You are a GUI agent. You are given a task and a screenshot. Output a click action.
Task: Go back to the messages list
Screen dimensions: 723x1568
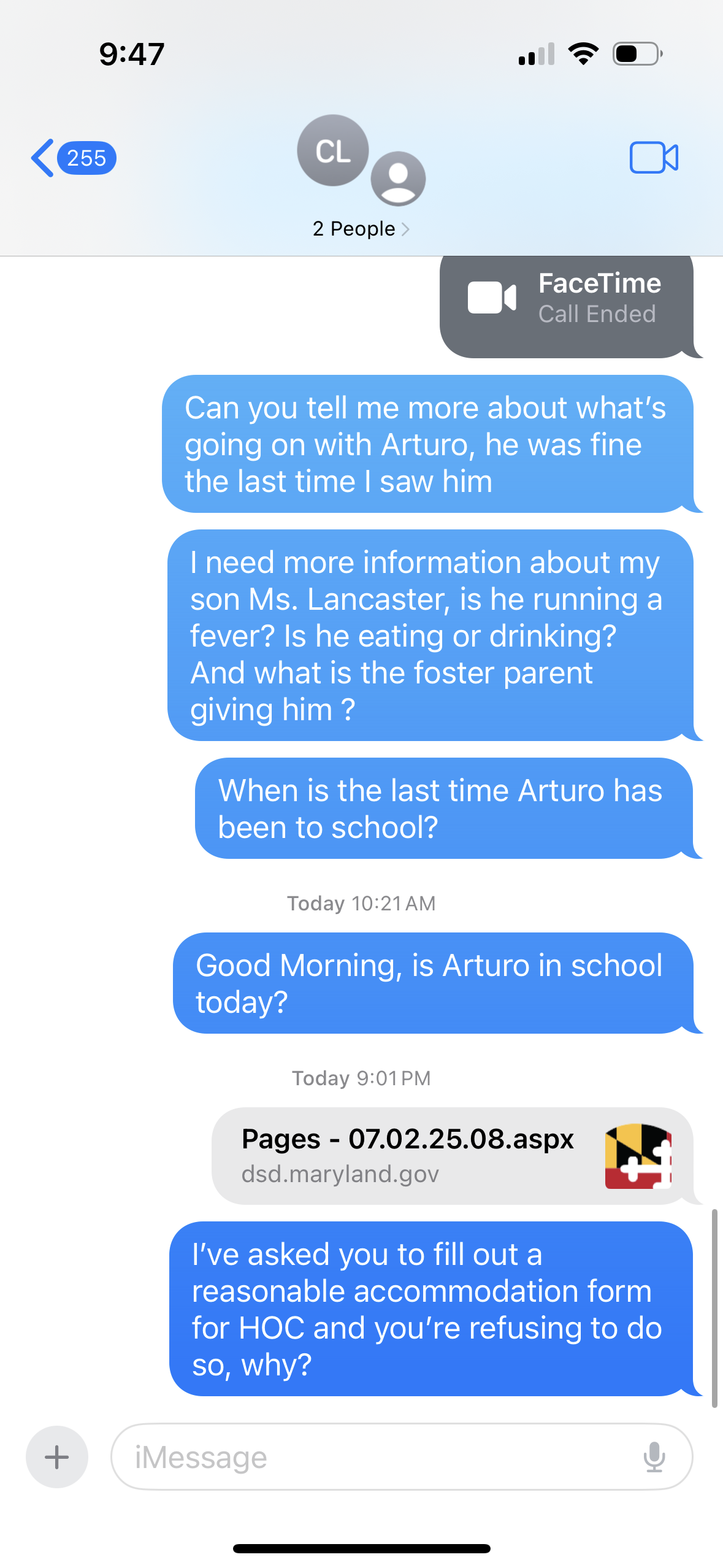coord(73,158)
